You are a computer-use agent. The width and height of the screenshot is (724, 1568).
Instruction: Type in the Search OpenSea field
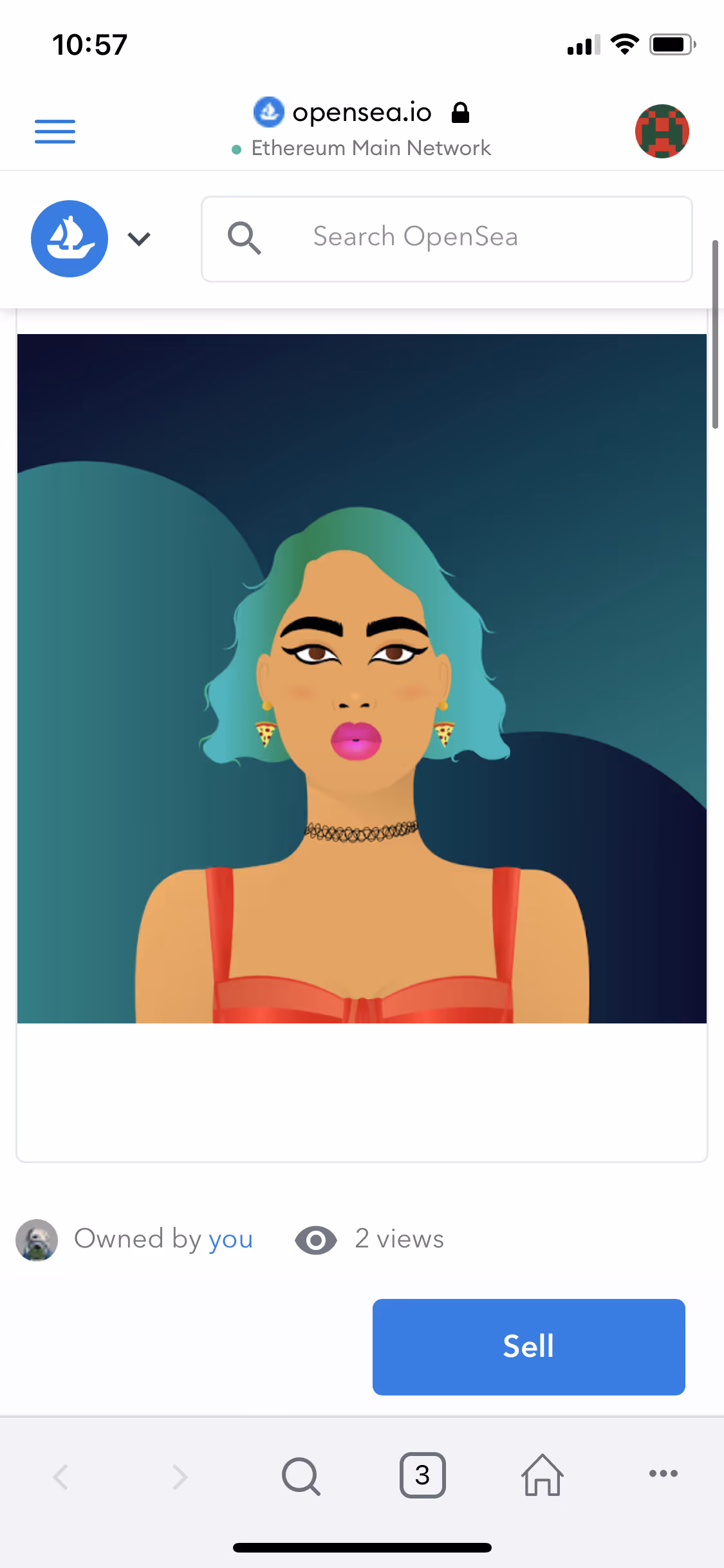pos(447,239)
